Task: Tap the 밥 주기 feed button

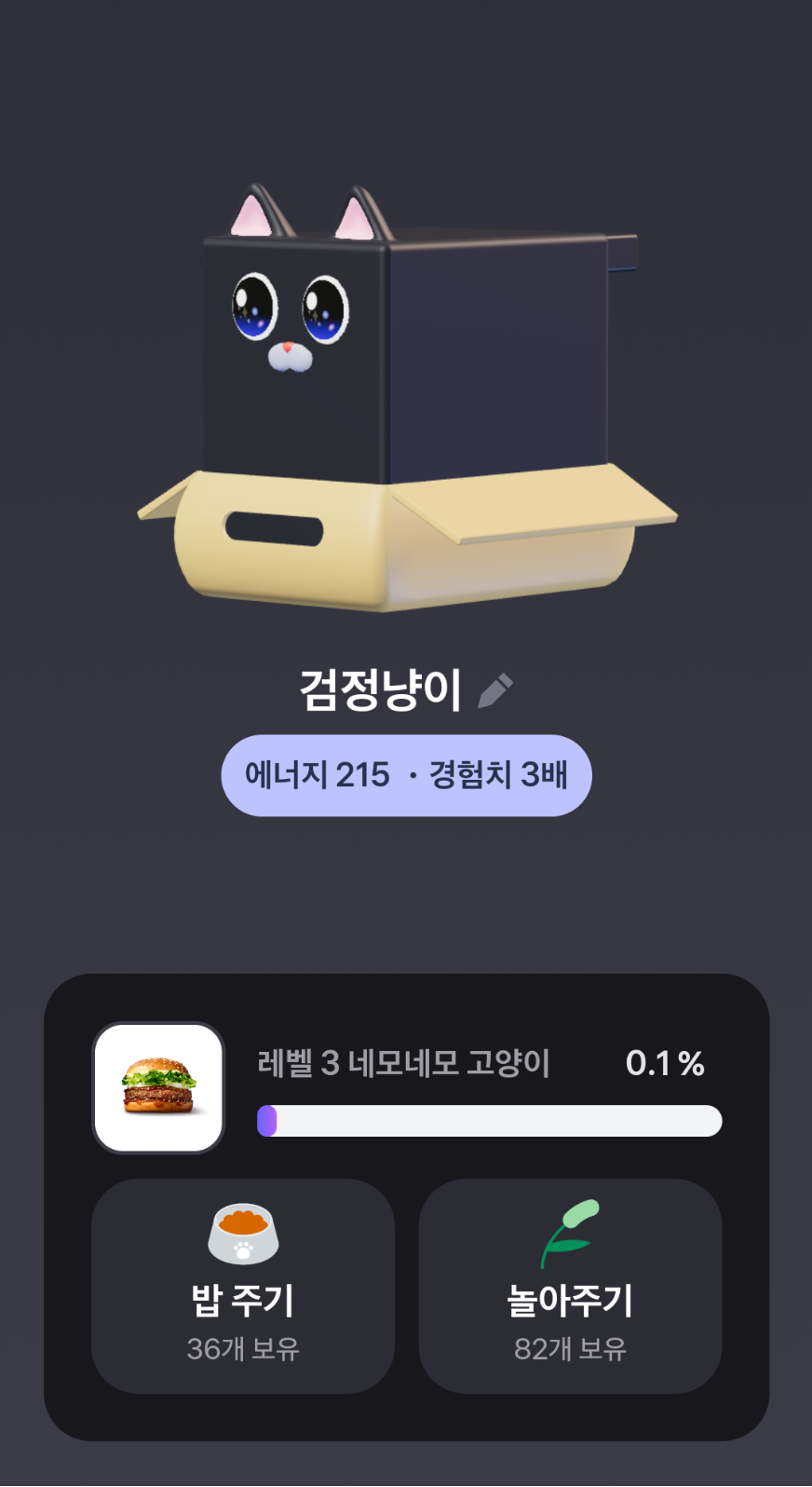Action: click(x=242, y=1286)
